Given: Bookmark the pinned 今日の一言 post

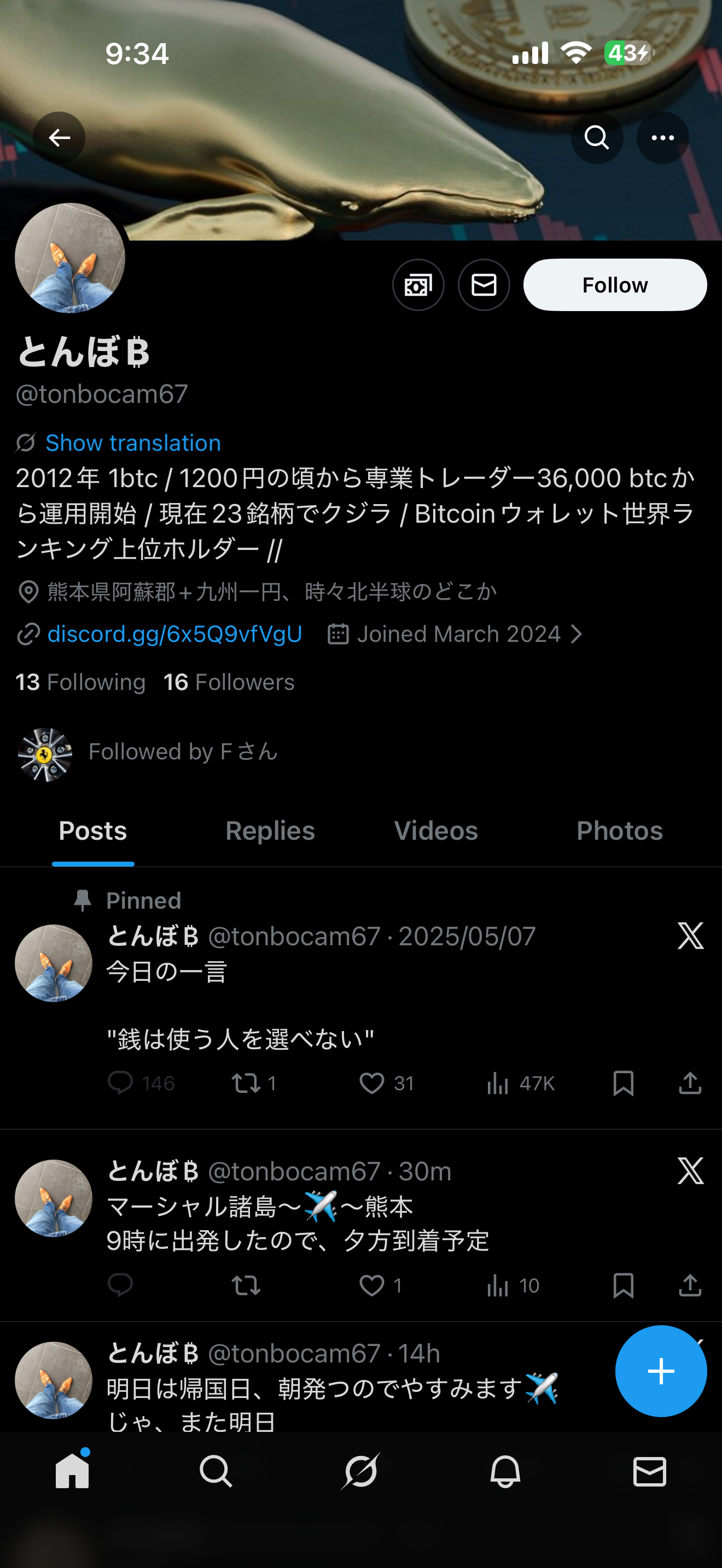Looking at the screenshot, I should 624,1084.
